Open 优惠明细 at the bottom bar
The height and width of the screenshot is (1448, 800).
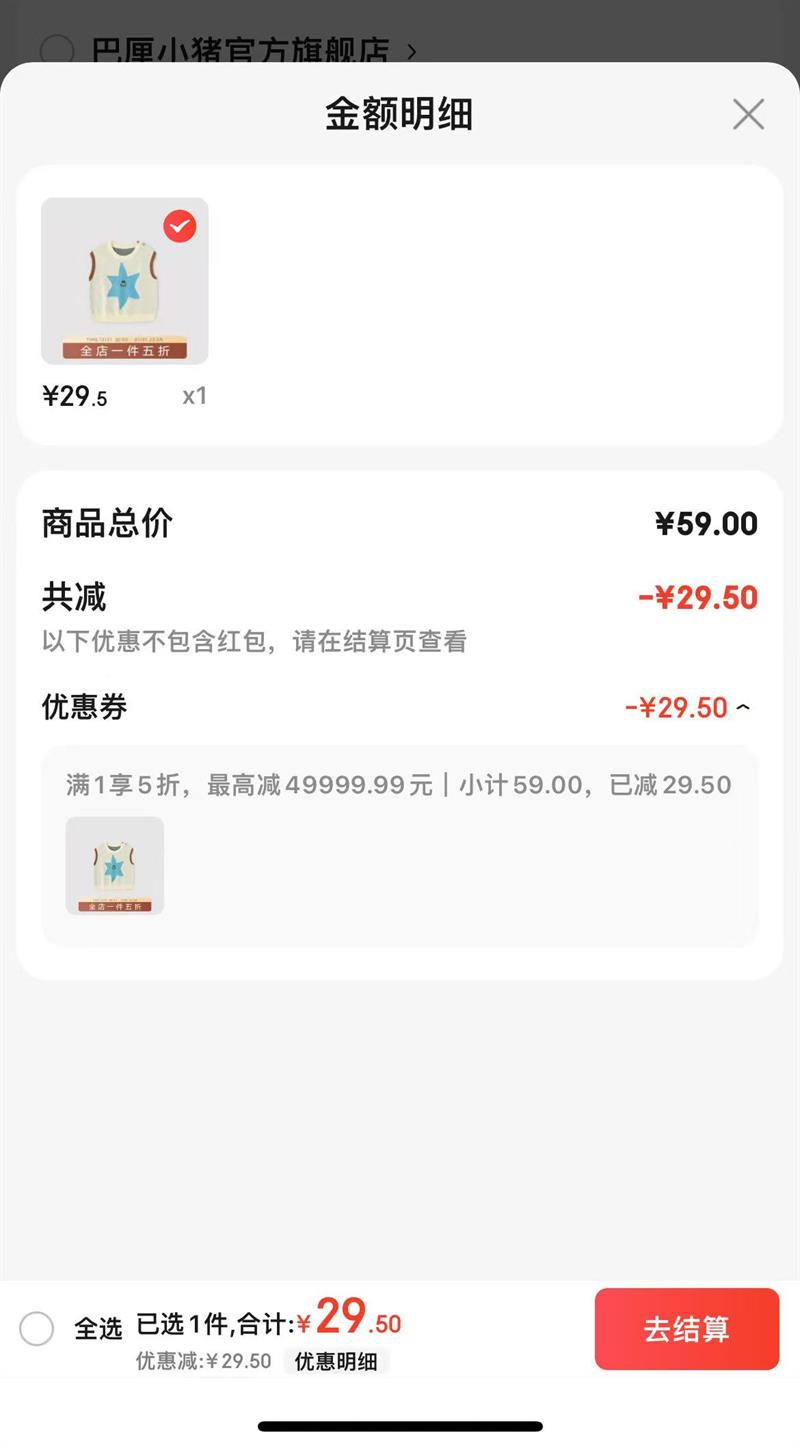(336, 1361)
